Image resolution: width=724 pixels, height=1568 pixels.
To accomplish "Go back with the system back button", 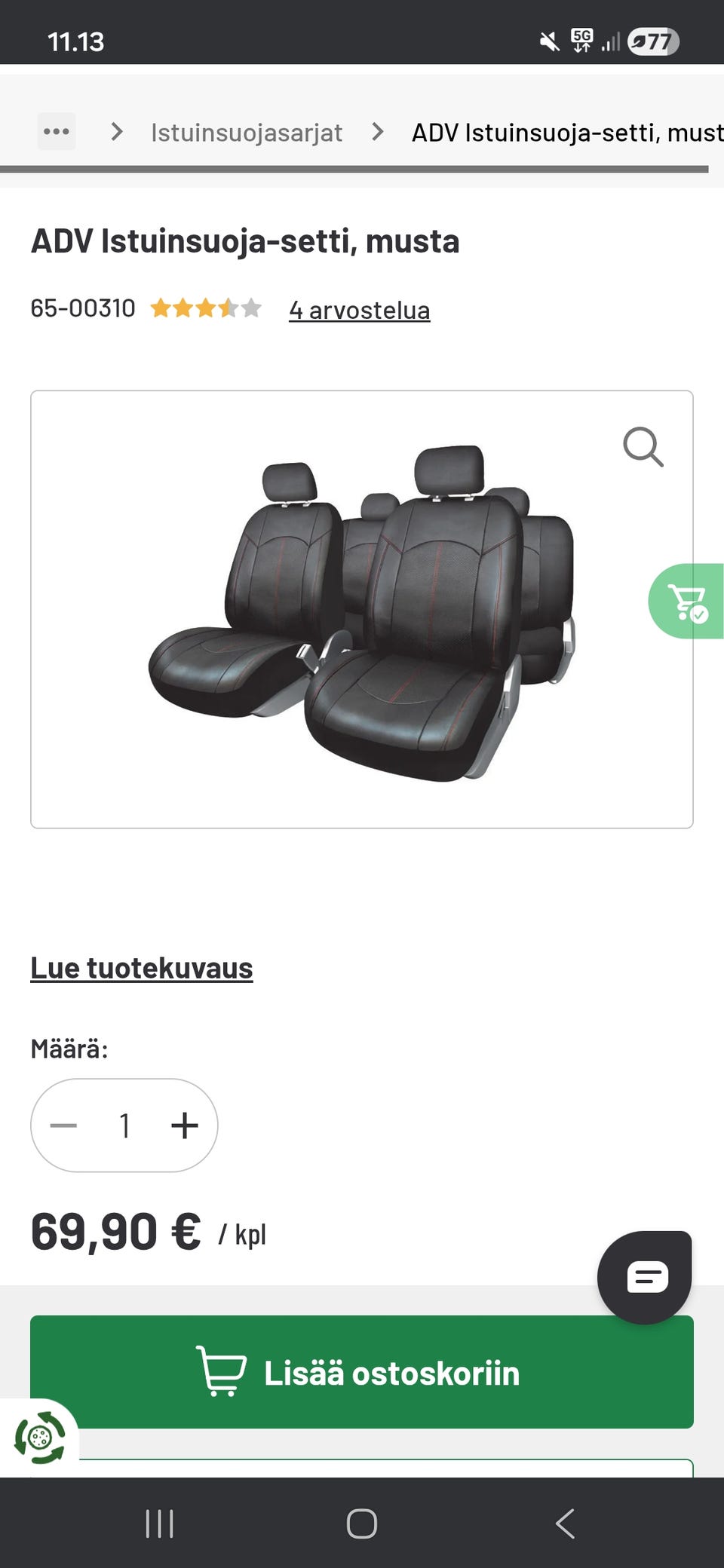I will click(x=565, y=1524).
